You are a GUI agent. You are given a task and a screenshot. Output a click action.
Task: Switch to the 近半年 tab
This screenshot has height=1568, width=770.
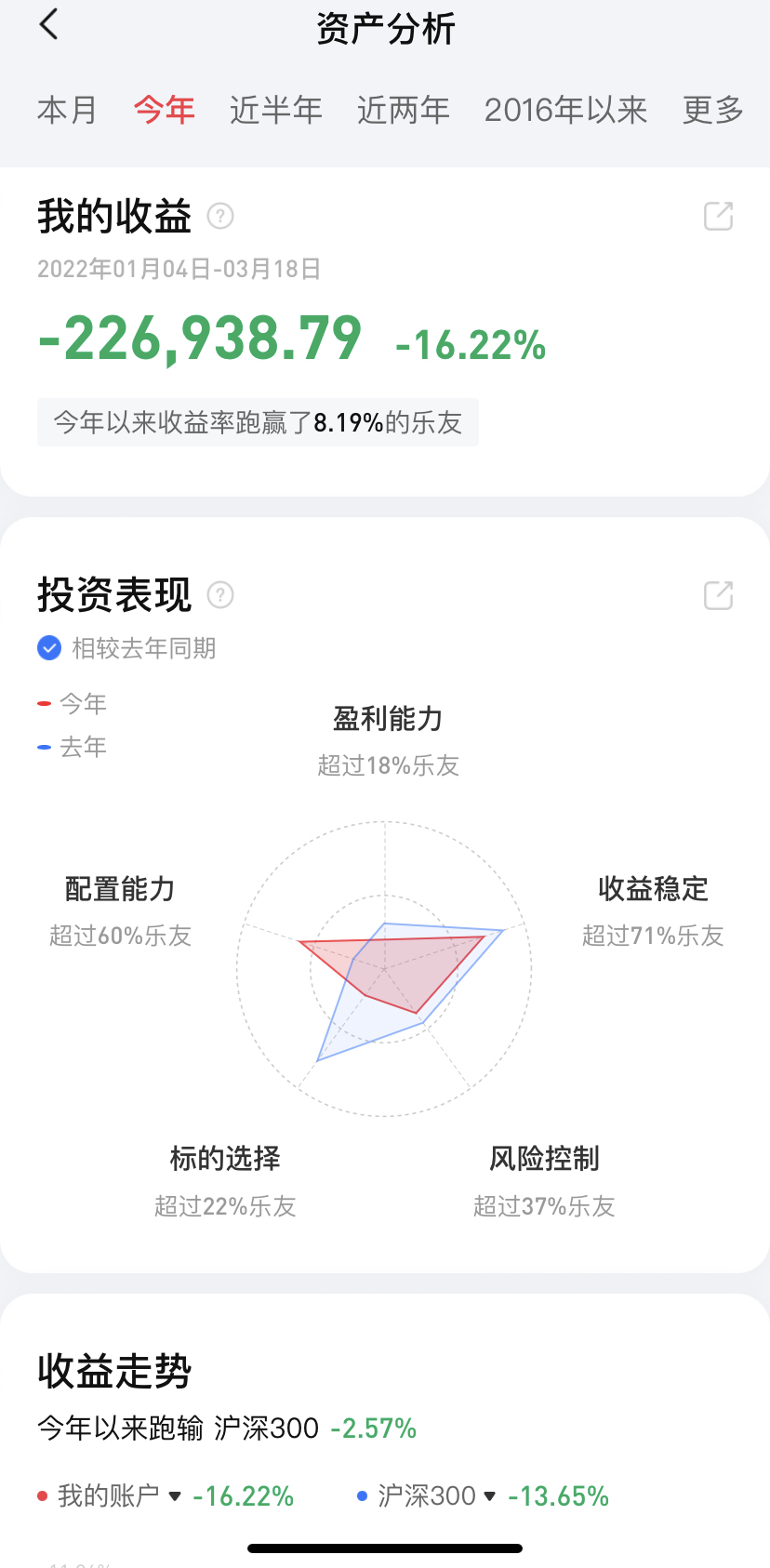point(275,110)
